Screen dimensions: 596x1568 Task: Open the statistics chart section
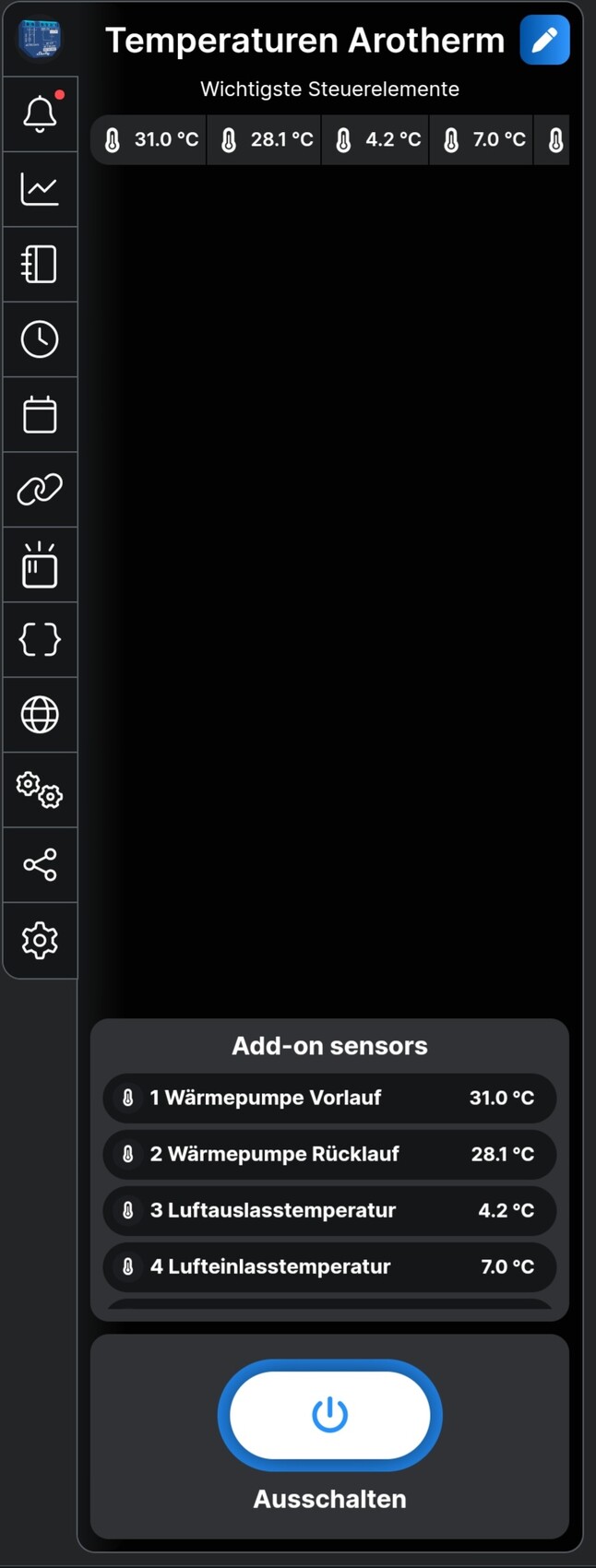[40, 189]
